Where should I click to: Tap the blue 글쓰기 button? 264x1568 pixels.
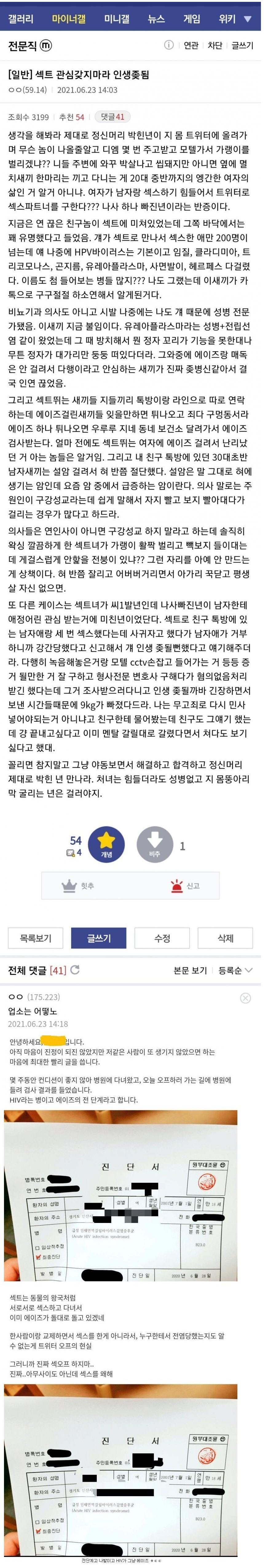(x=99, y=938)
